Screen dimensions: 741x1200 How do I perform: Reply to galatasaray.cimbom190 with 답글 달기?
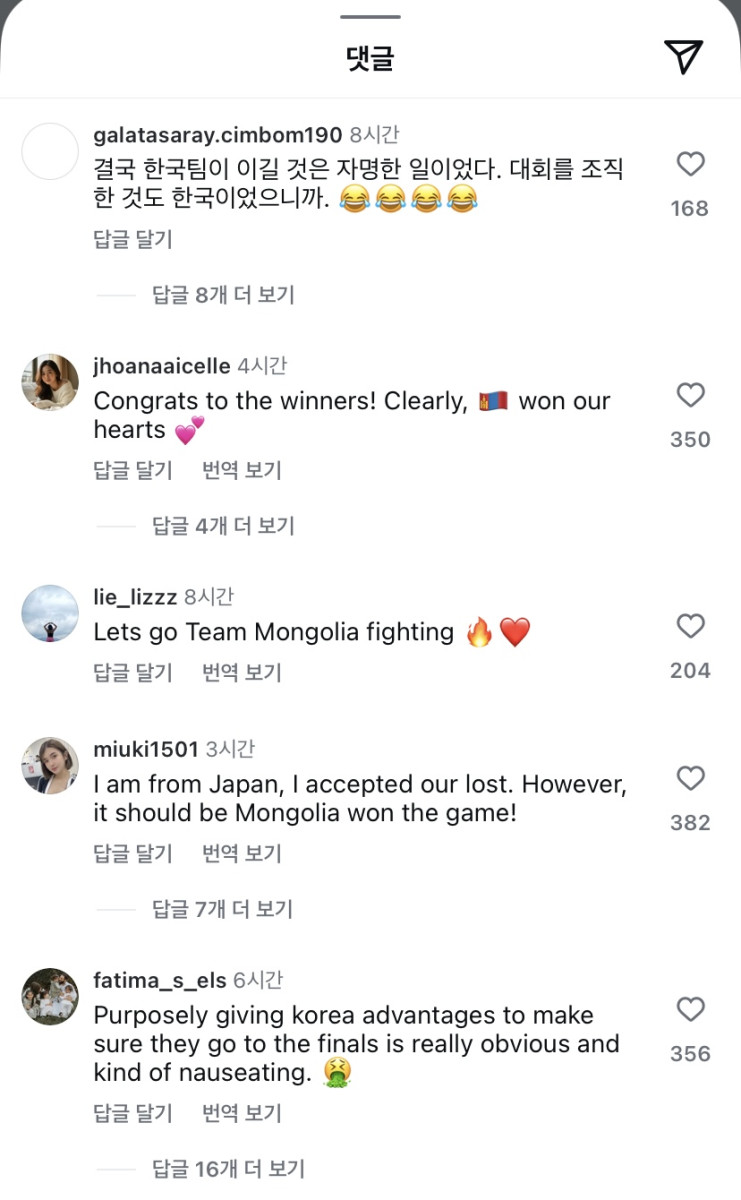click(x=133, y=239)
